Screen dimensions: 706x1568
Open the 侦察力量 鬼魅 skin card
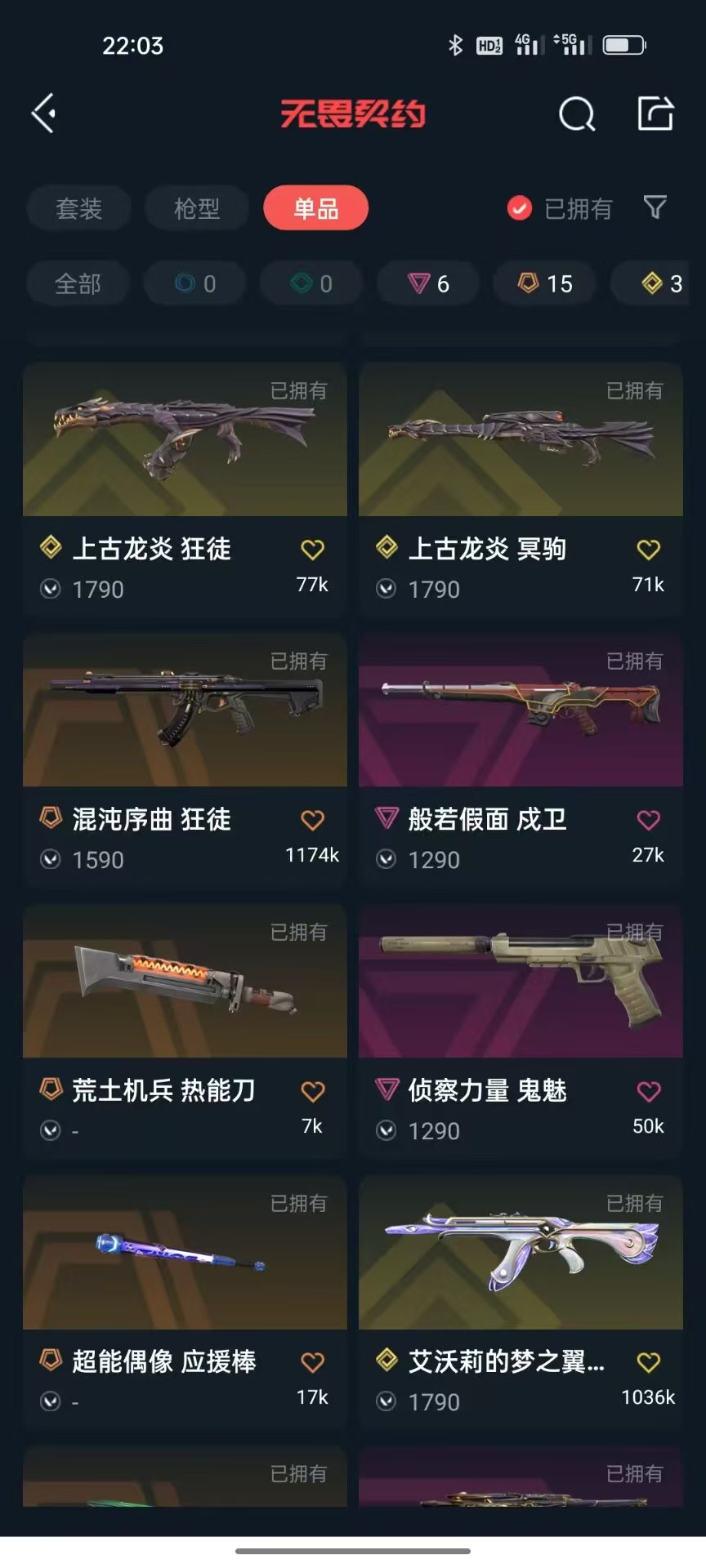click(x=521, y=1031)
